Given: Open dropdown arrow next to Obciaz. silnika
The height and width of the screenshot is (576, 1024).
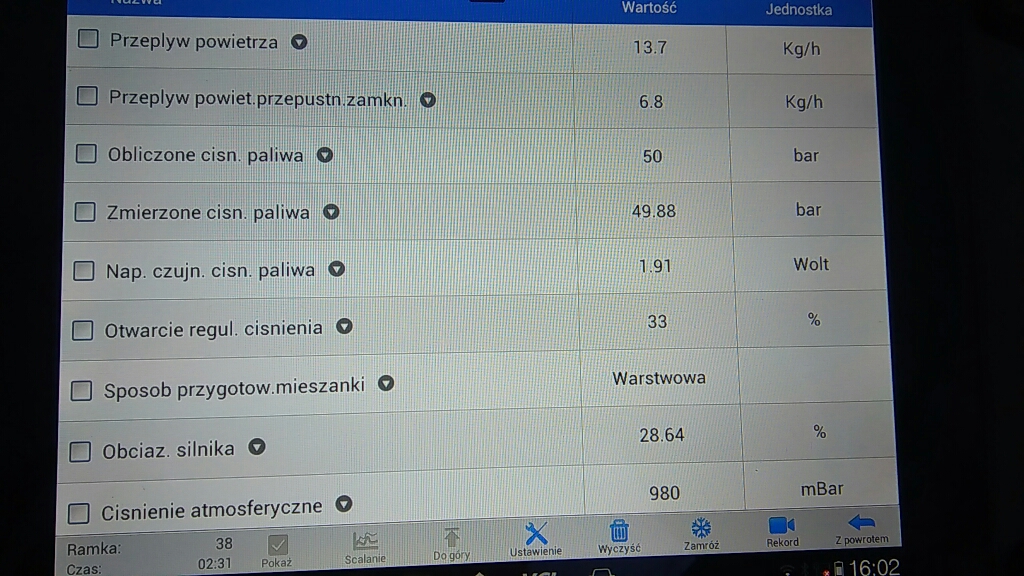Looking at the screenshot, I should tap(257, 448).
